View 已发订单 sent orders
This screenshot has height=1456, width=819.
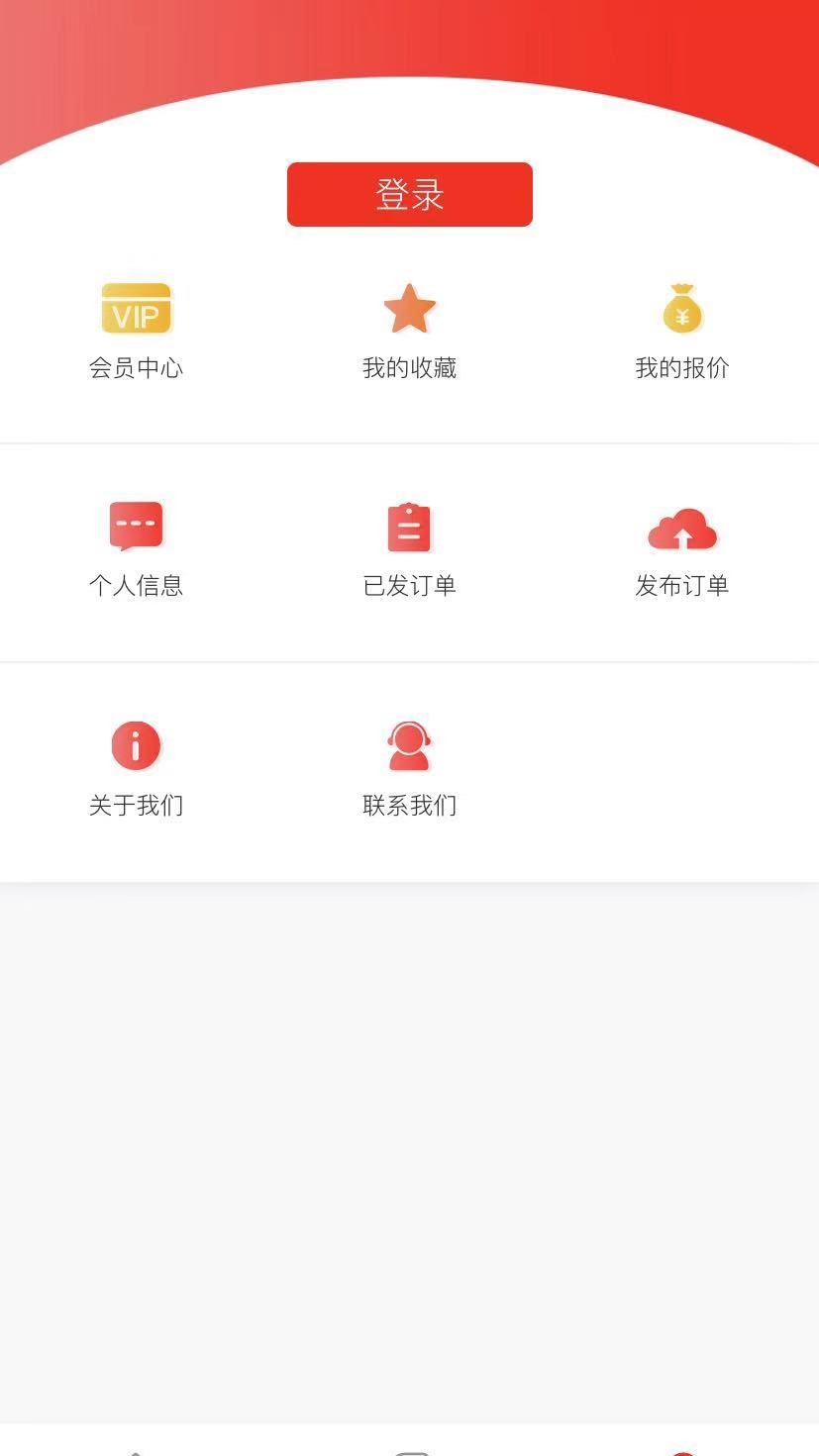pyautogui.click(x=409, y=586)
